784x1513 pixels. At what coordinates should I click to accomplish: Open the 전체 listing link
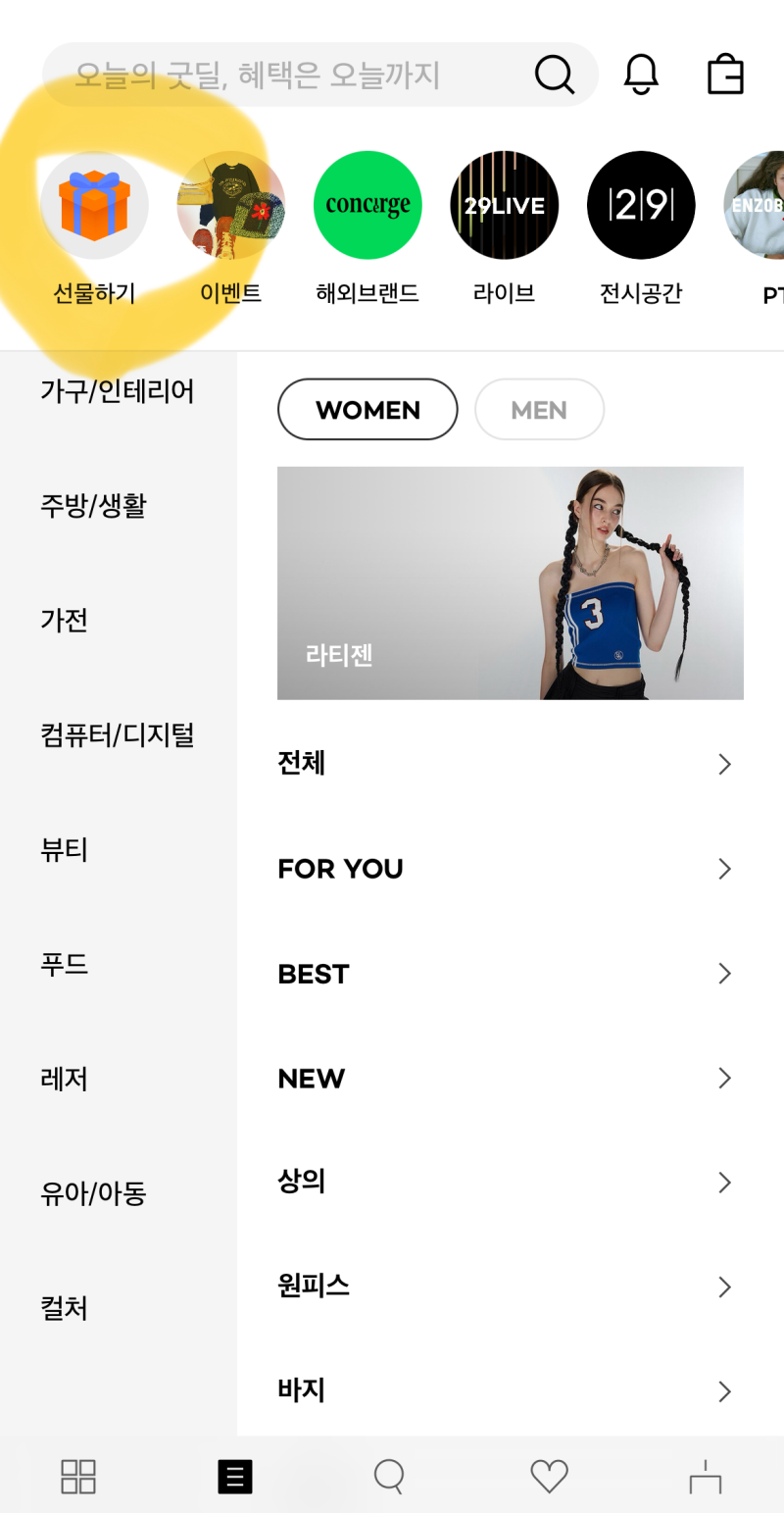click(510, 764)
